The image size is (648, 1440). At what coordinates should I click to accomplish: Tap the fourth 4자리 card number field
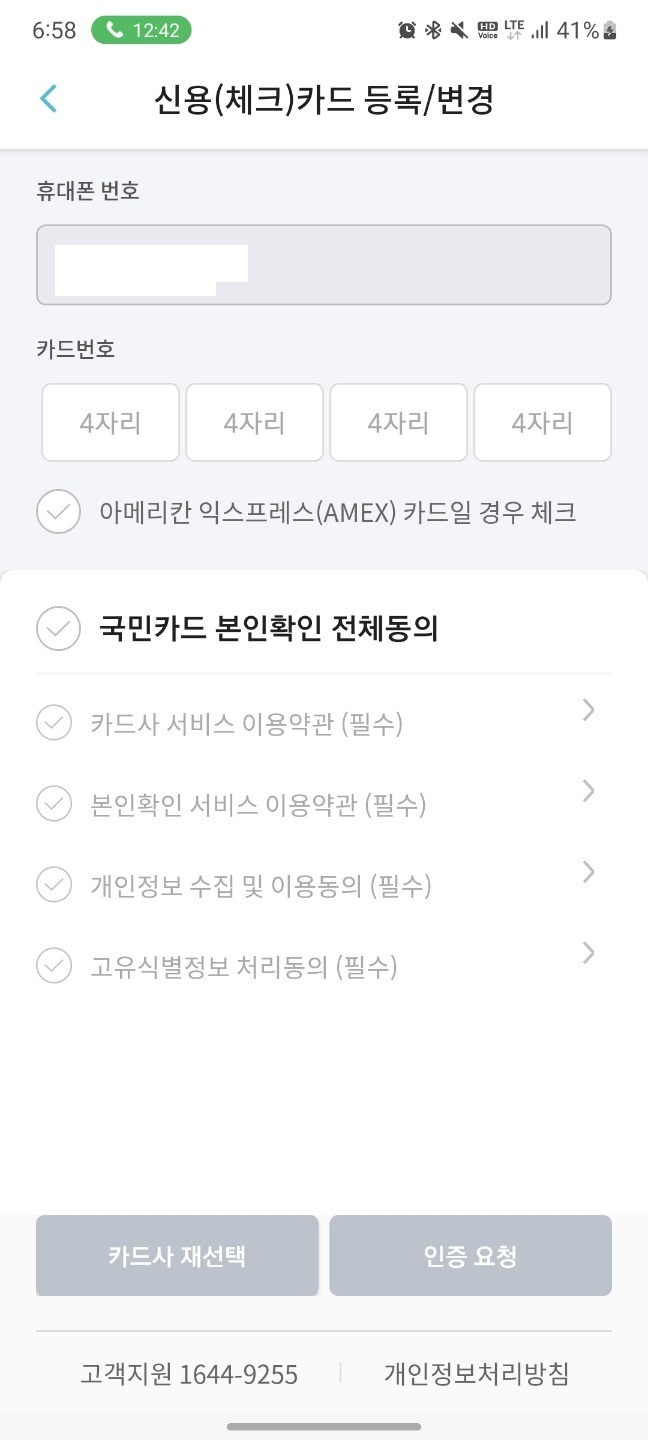(x=542, y=423)
